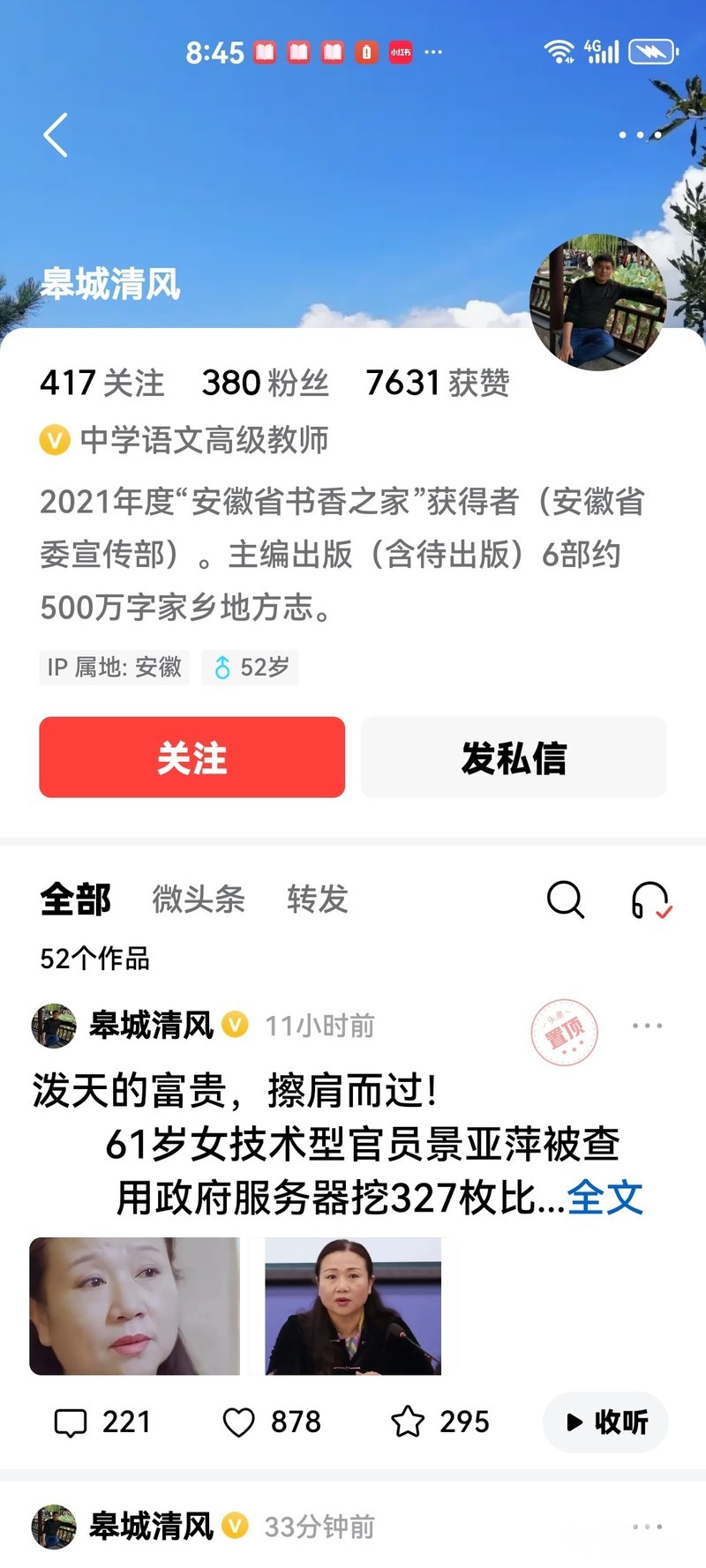706x1568 pixels.
Task: Switch to the 微头条 tab
Action: tap(198, 900)
